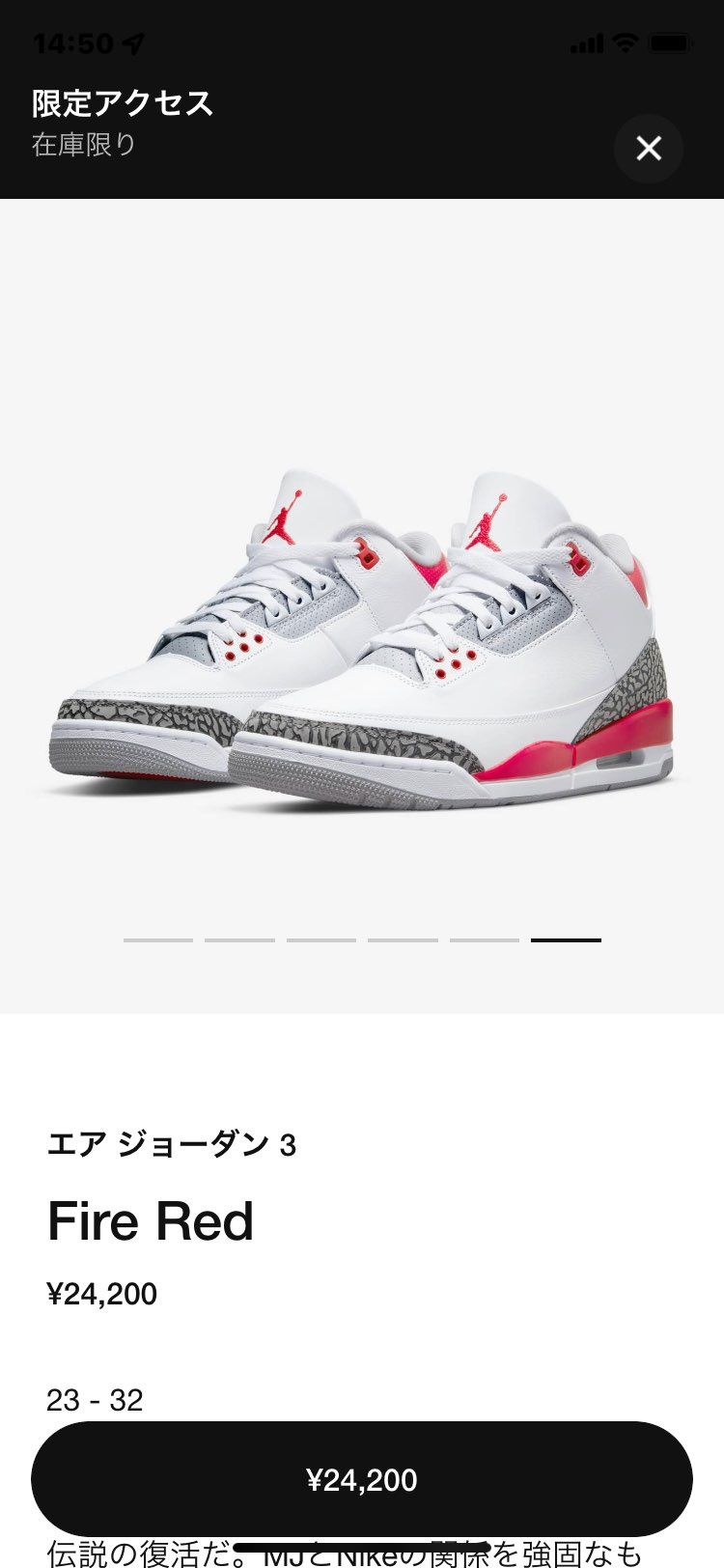Close the limited access product screen
The image size is (724, 1568).
click(x=649, y=148)
